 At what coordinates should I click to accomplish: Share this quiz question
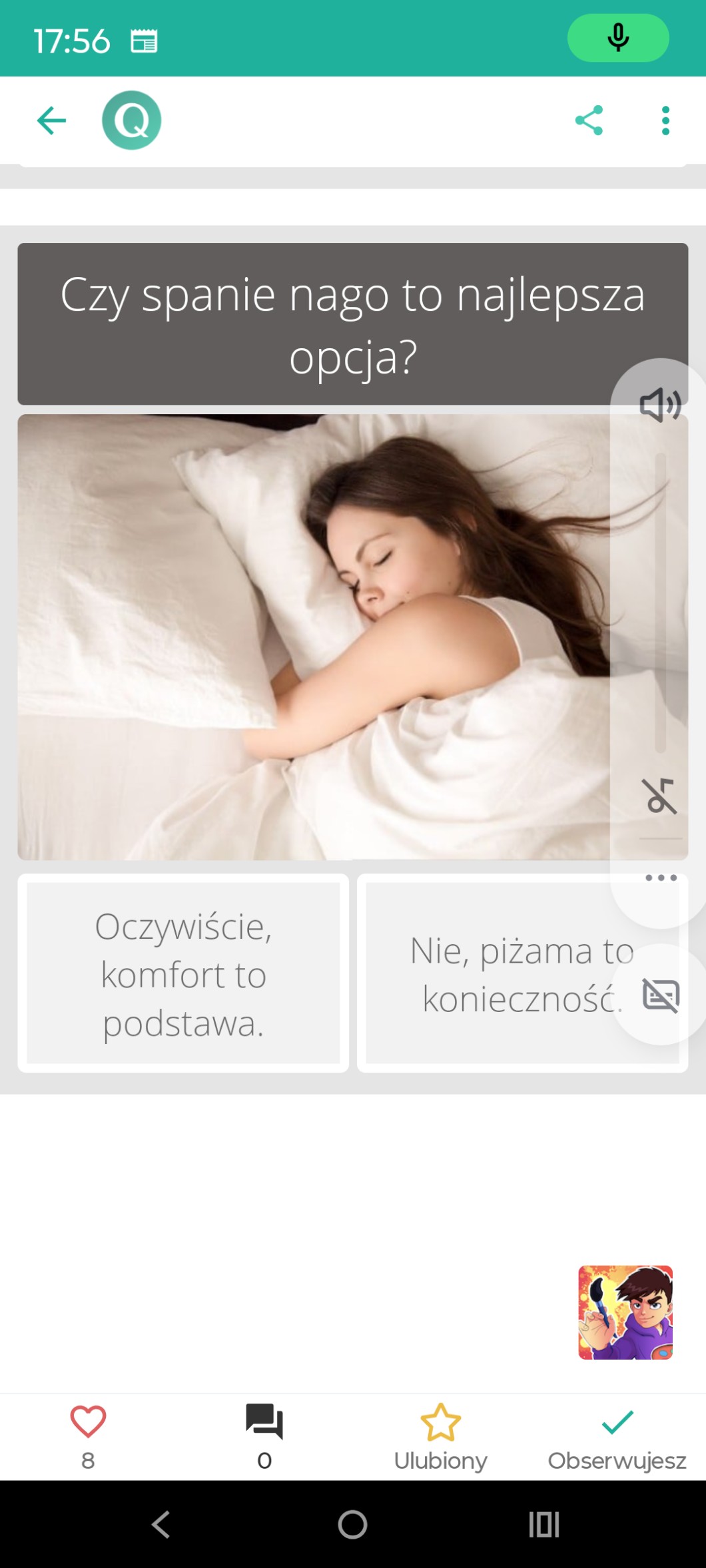[589, 121]
